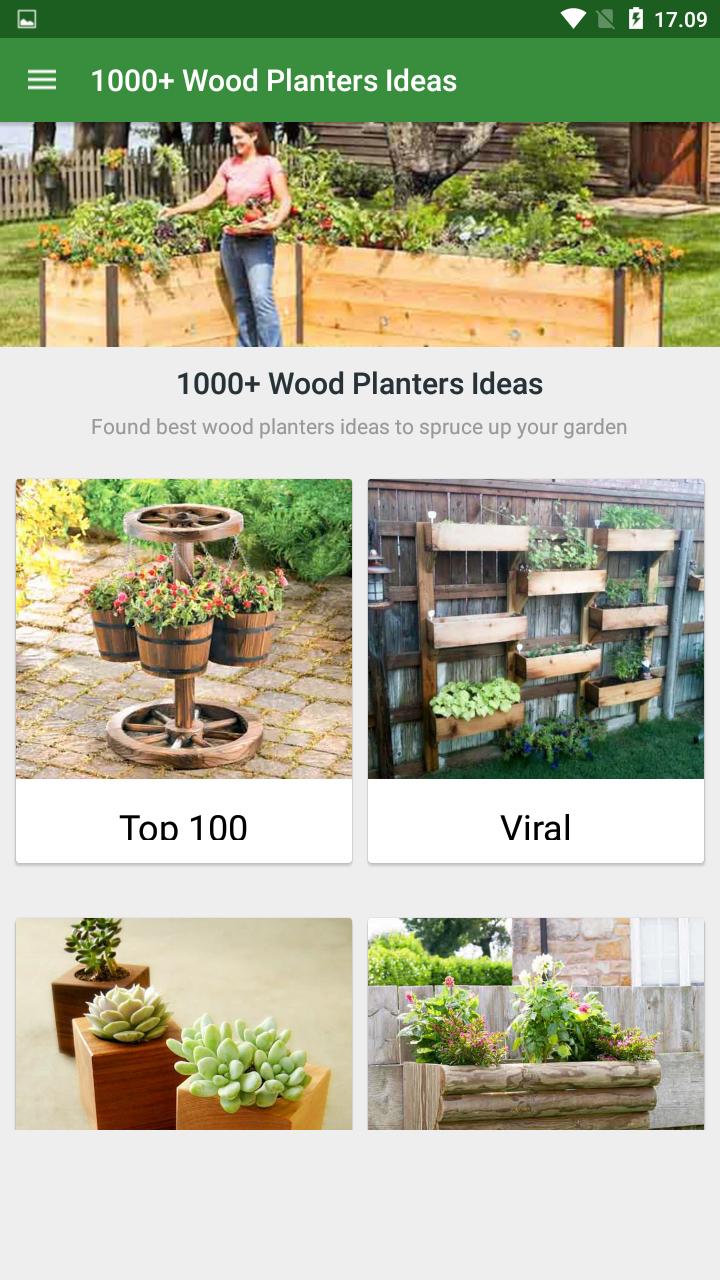
Task: Open the navigation drawer hamburger icon
Action: pyautogui.click(x=41, y=79)
